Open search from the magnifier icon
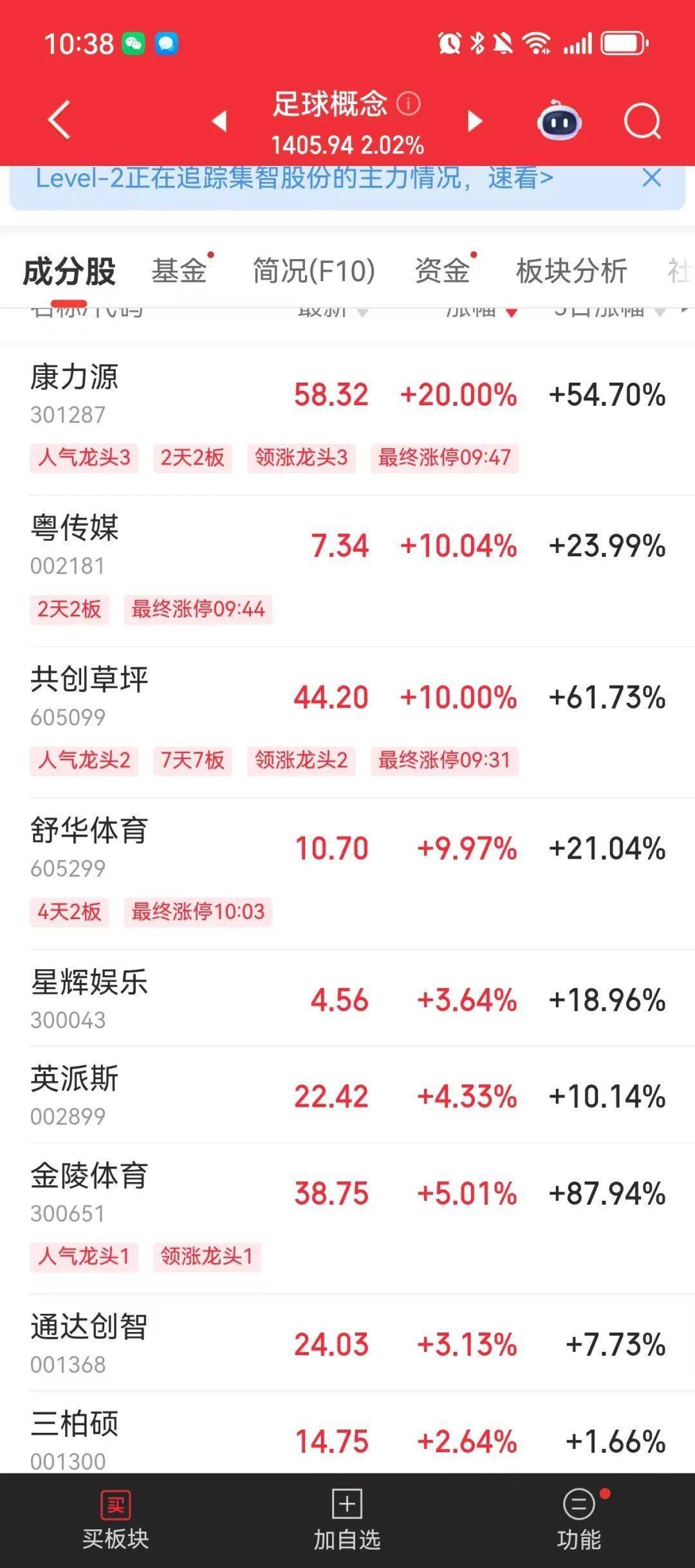The image size is (695, 1568). pos(642,120)
